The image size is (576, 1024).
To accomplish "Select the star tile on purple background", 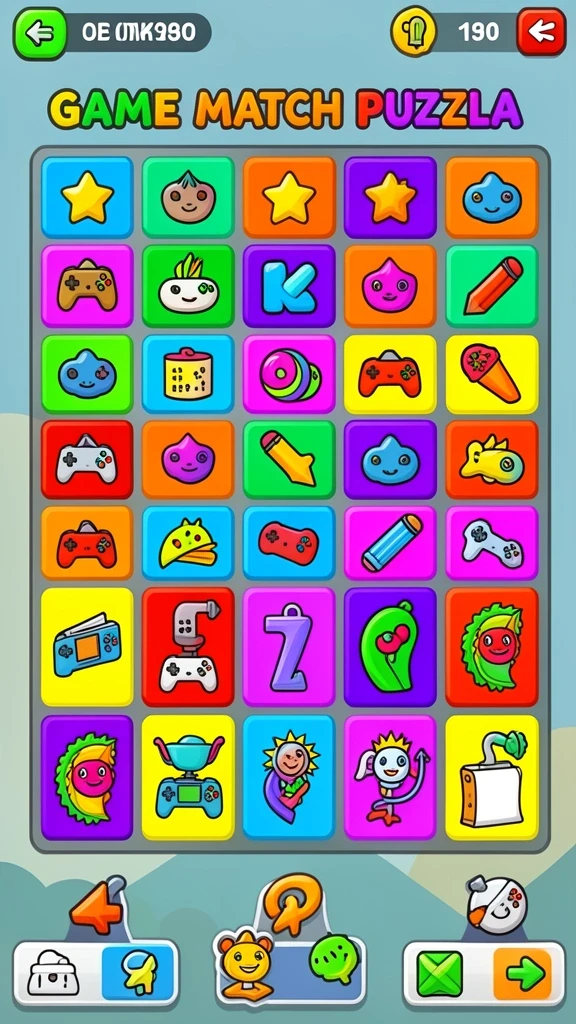I will [390, 197].
